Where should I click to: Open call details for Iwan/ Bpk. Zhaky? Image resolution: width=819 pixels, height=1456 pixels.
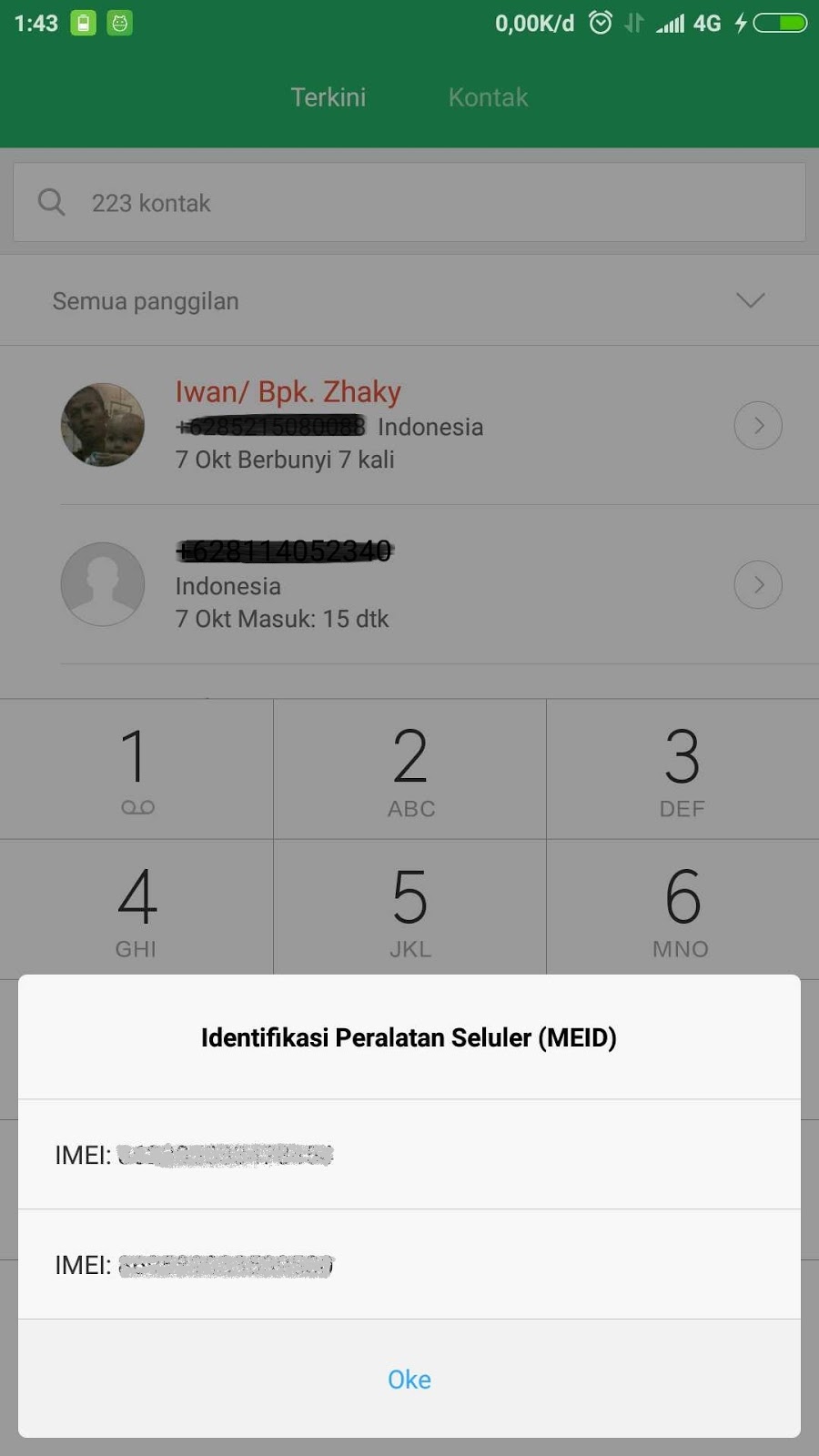point(757,425)
